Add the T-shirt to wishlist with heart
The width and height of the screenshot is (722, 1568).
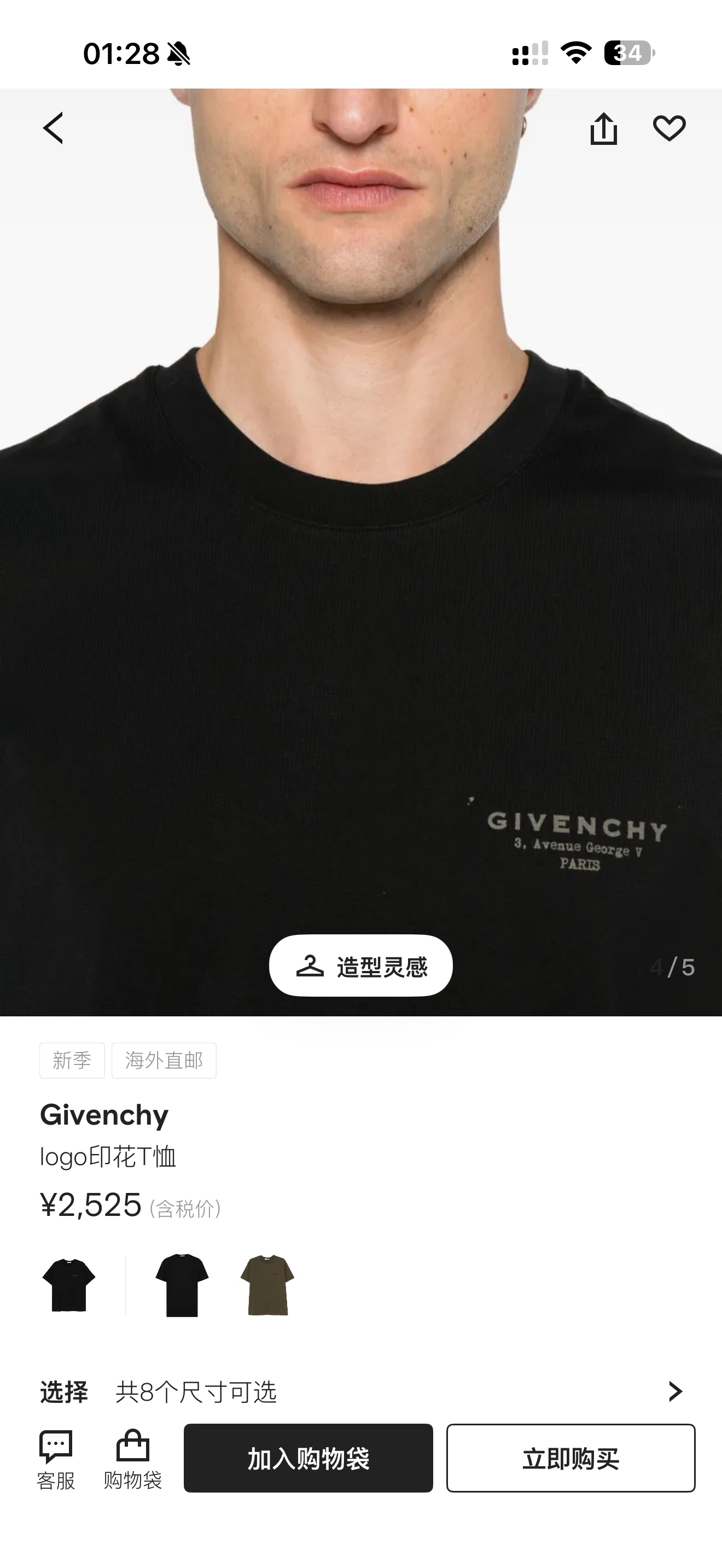pyautogui.click(x=669, y=128)
